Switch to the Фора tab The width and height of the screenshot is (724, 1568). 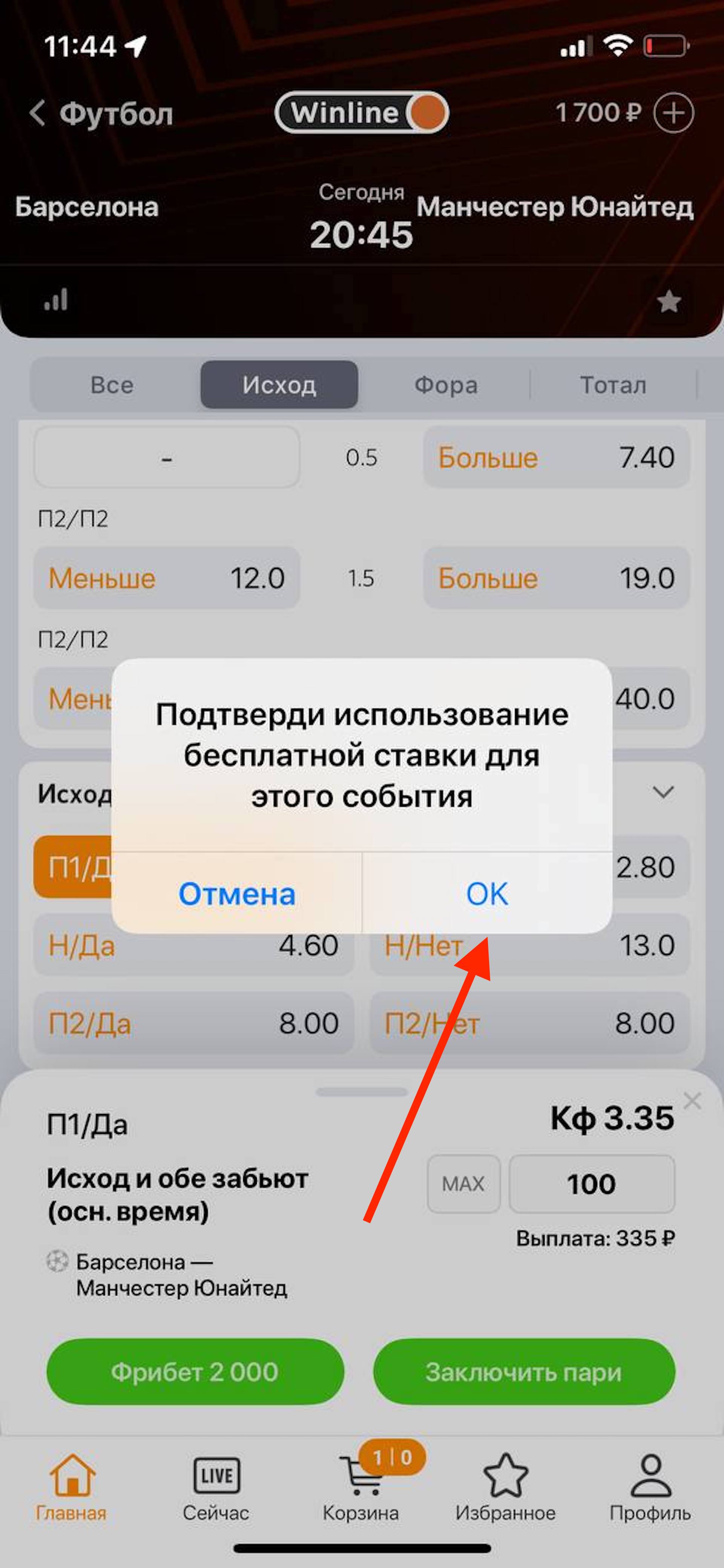click(x=446, y=385)
